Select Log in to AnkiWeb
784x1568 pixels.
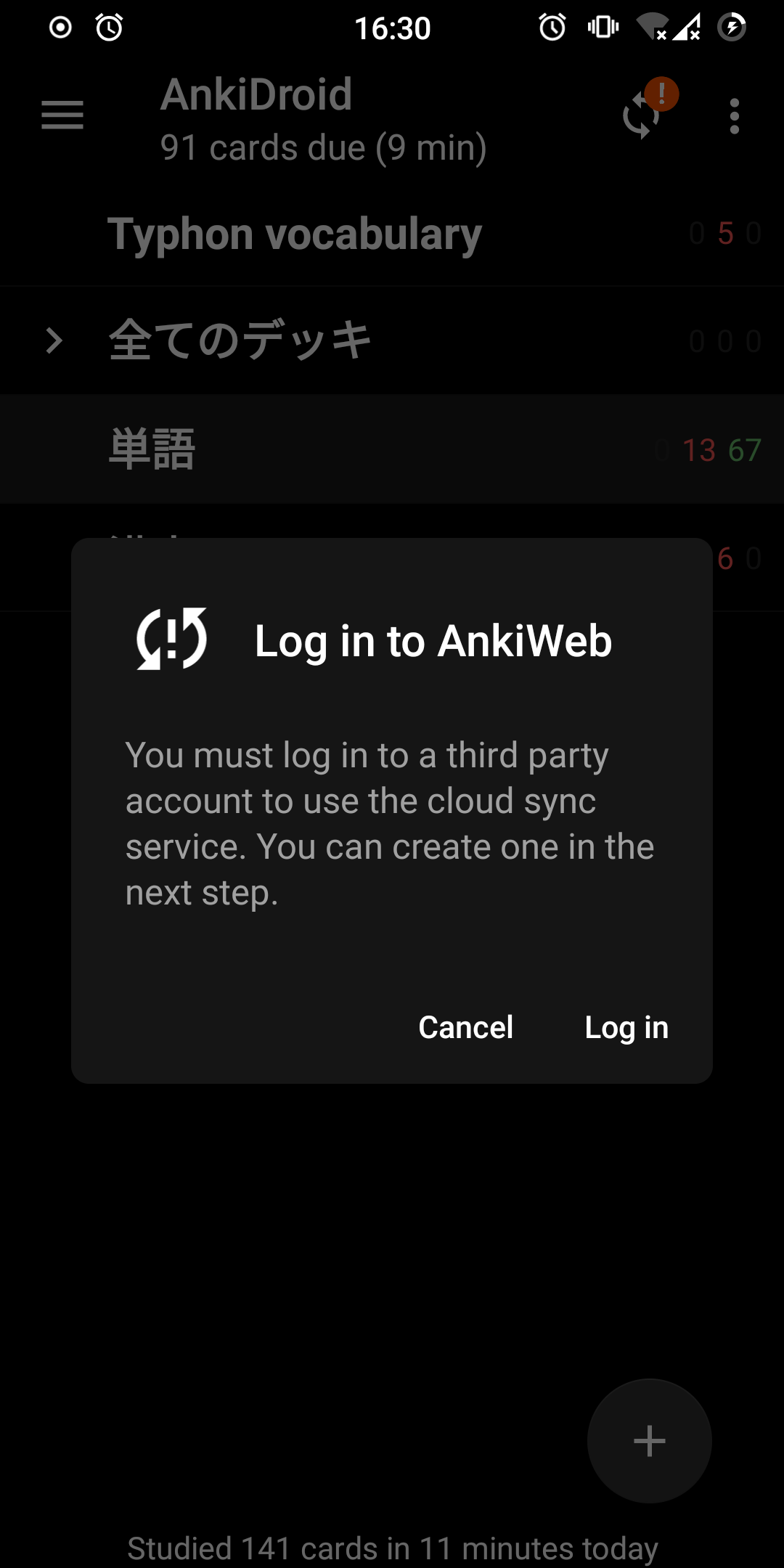[x=626, y=1027]
